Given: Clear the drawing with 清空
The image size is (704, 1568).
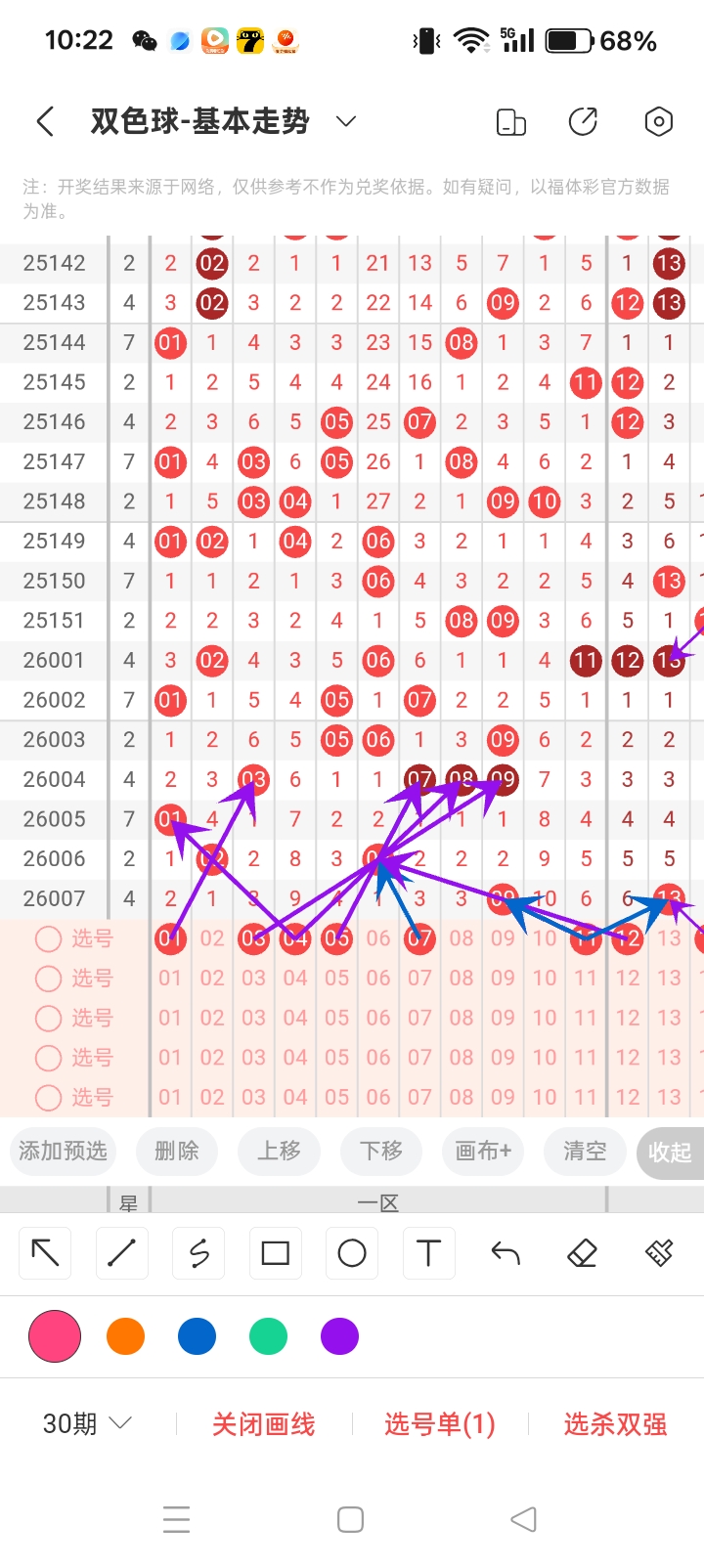Looking at the screenshot, I should [x=585, y=1151].
